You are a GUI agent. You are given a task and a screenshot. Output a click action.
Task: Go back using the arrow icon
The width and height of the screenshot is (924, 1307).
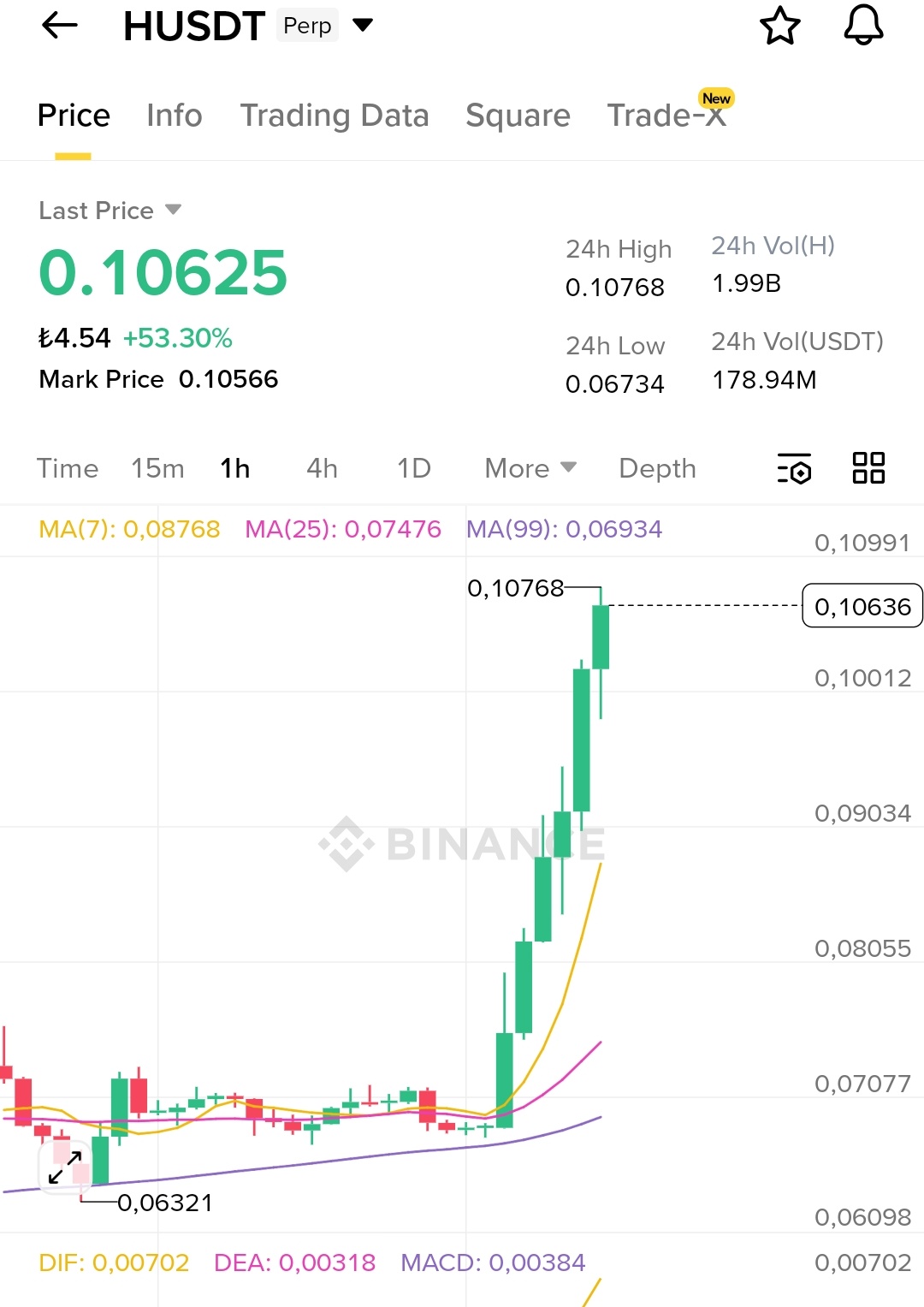coord(60,26)
